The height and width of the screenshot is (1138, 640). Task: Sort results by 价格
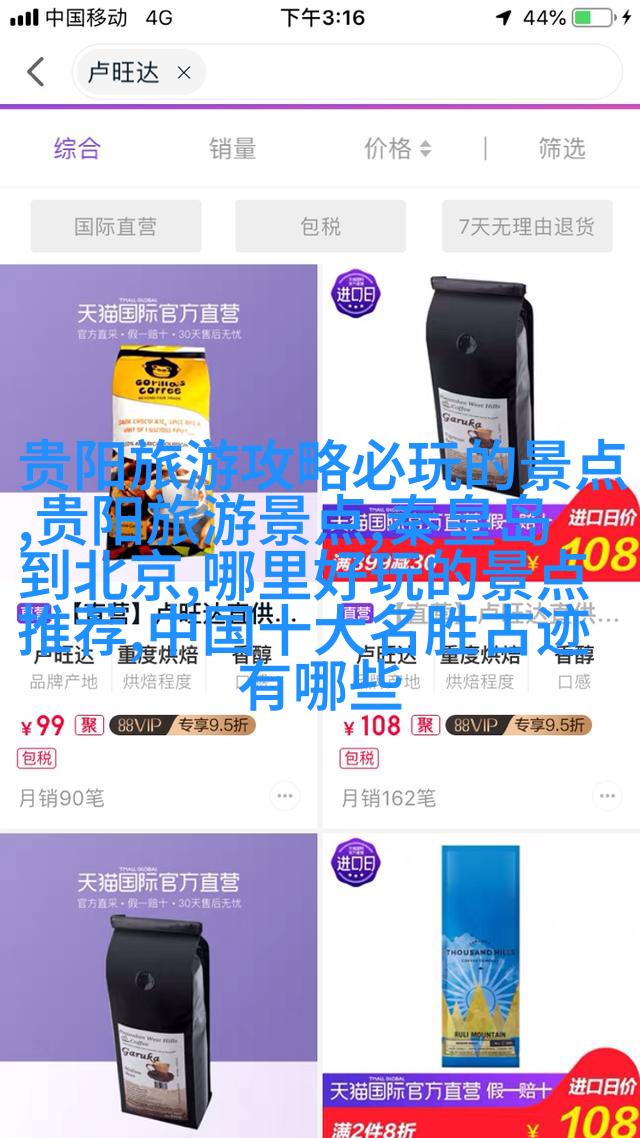(x=397, y=149)
